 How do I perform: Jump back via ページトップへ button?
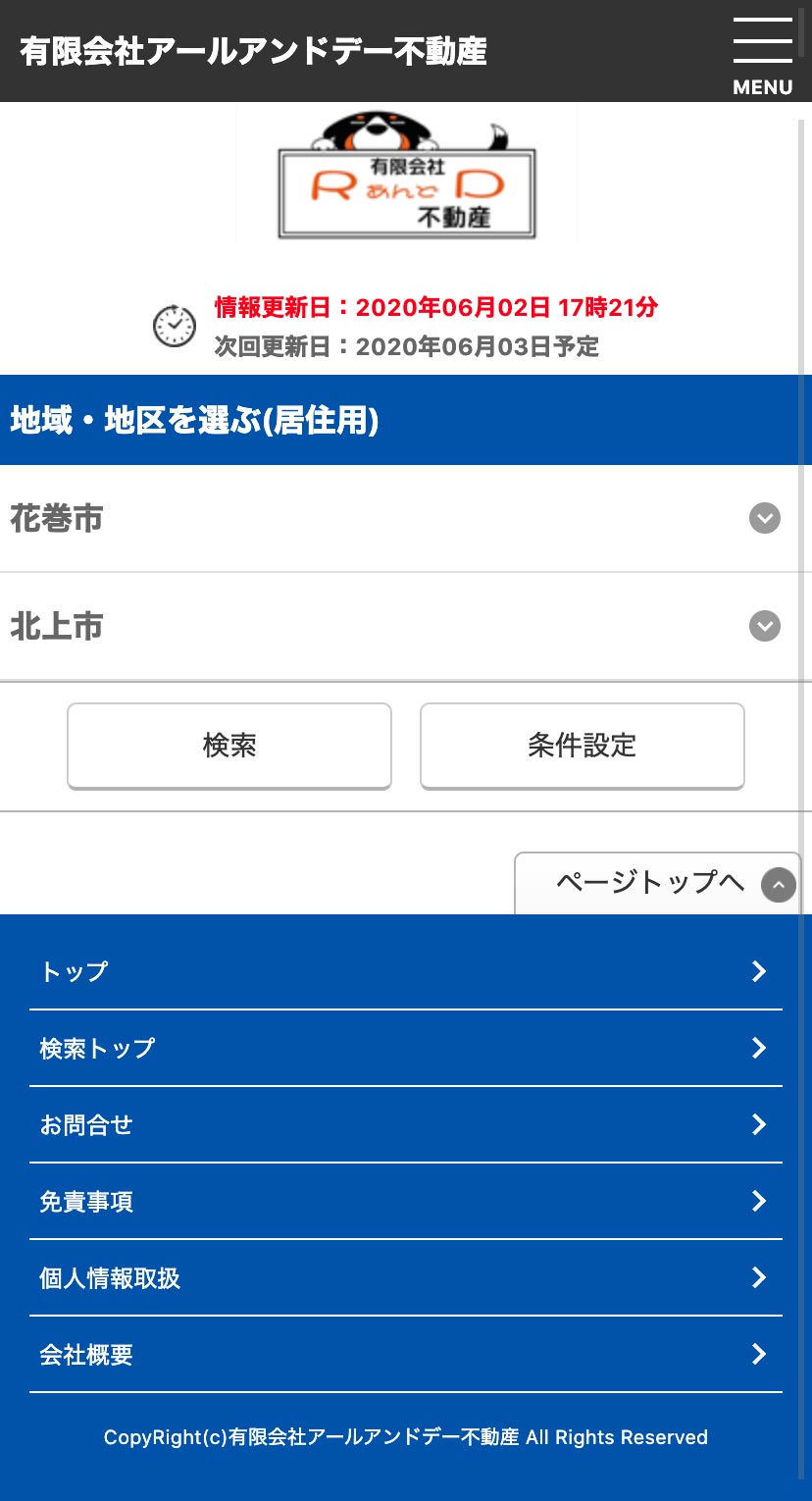pyautogui.click(x=657, y=883)
